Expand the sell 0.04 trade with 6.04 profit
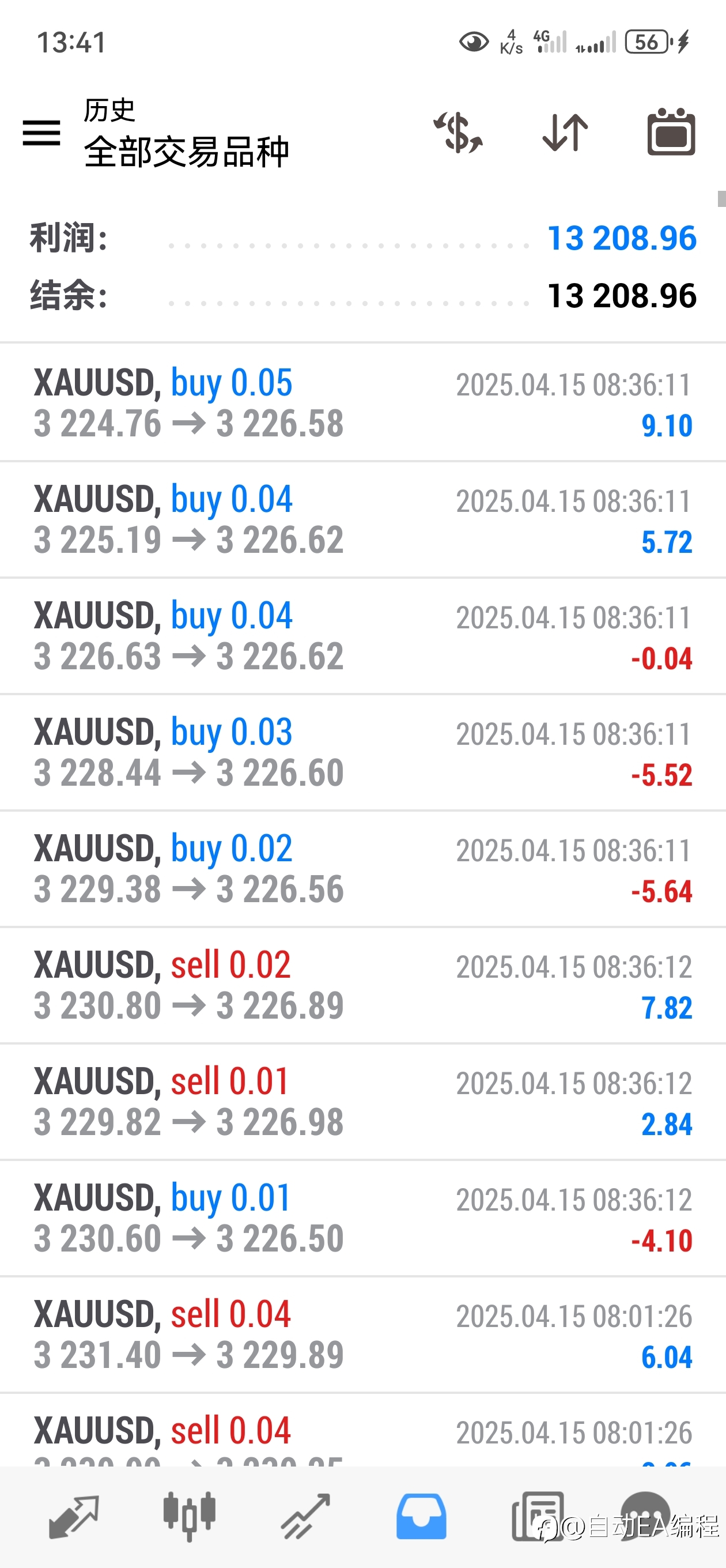The height and width of the screenshot is (1568, 726). (x=362, y=1335)
